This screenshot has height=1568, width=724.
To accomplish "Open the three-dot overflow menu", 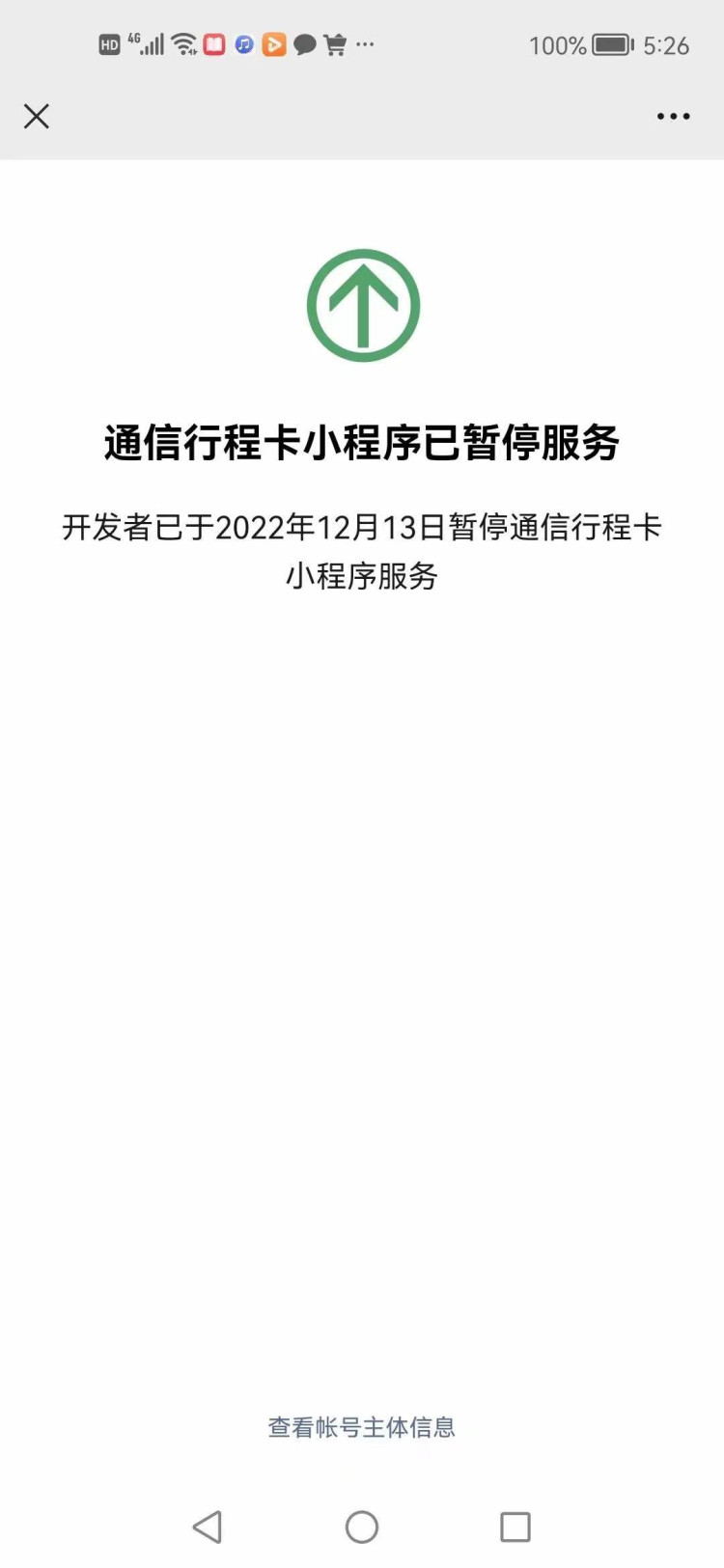I will pos(673,117).
